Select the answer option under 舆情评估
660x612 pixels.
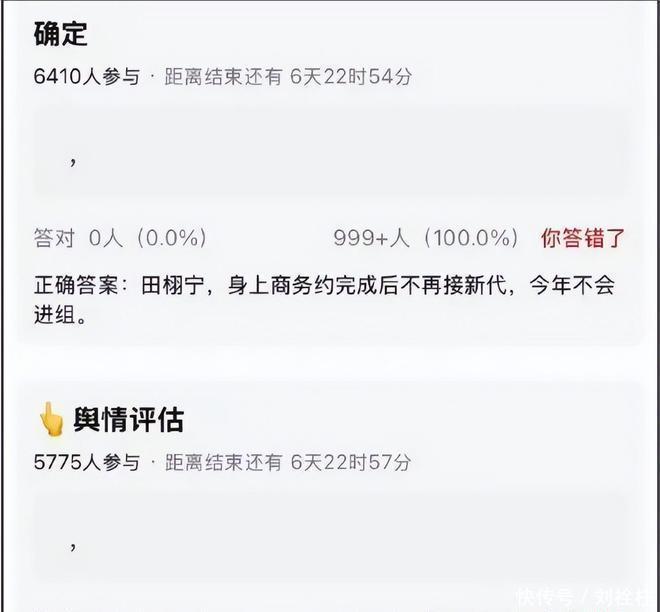[x=330, y=546]
